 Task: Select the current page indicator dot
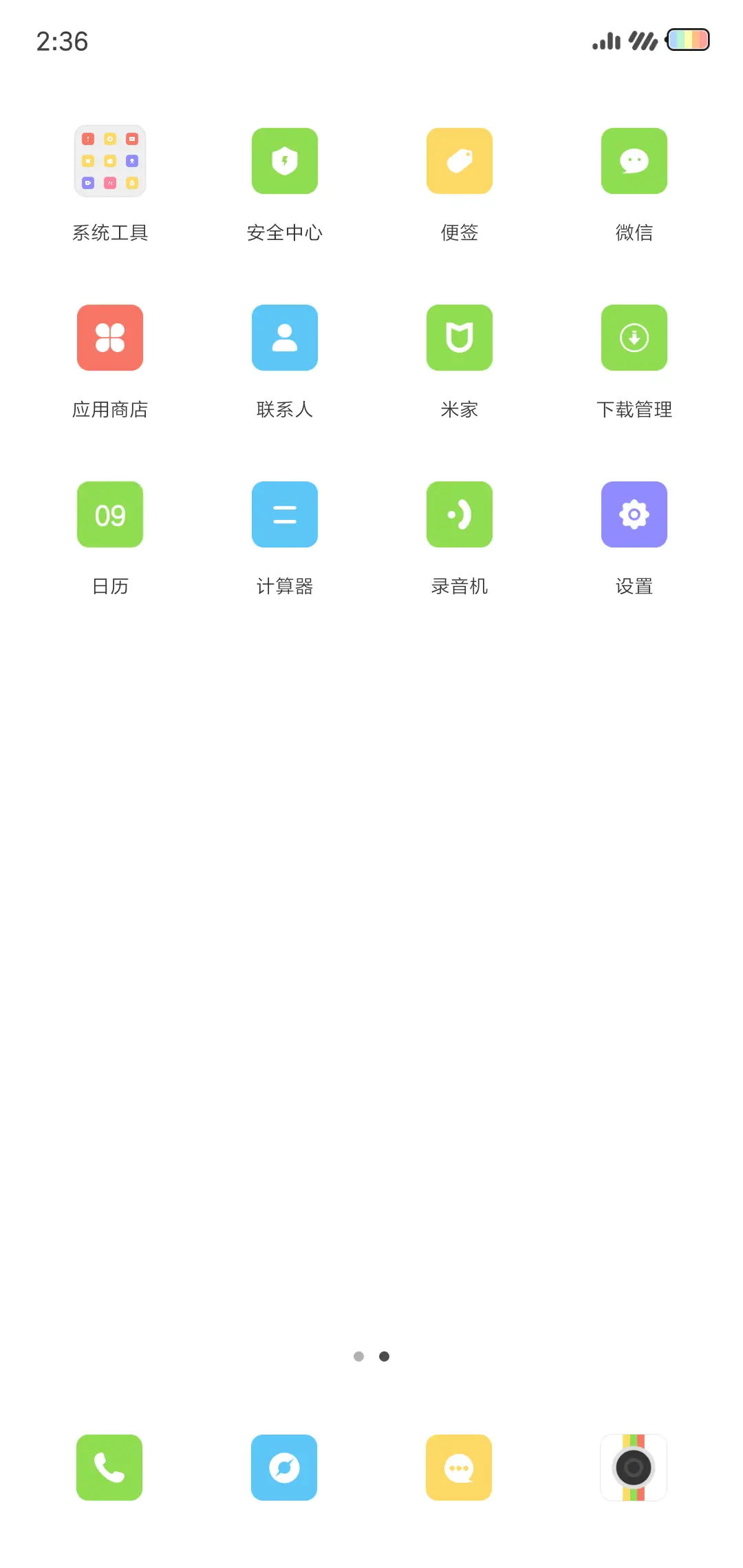(x=383, y=1355)
